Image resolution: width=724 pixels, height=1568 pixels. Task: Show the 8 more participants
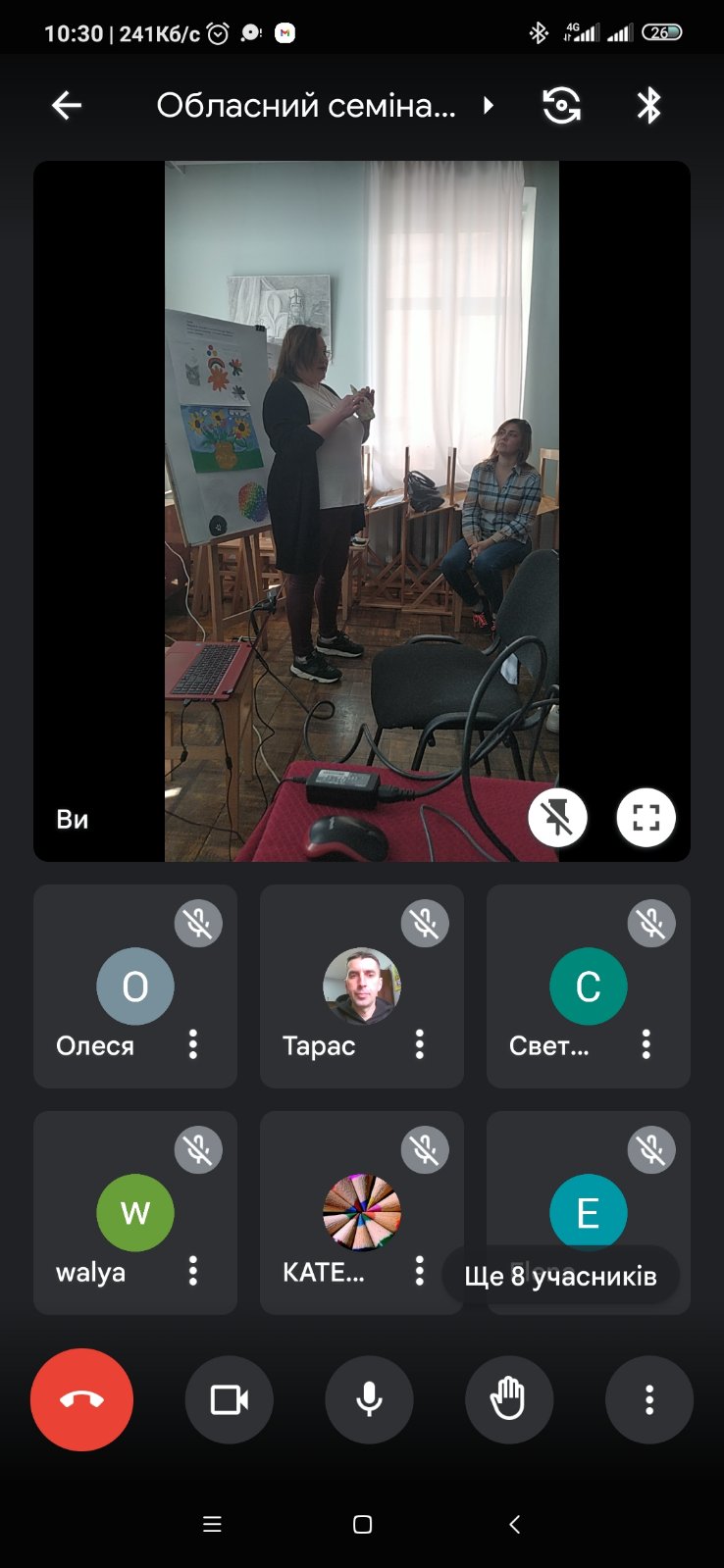pyautogui.click(x=560, y=1276)
